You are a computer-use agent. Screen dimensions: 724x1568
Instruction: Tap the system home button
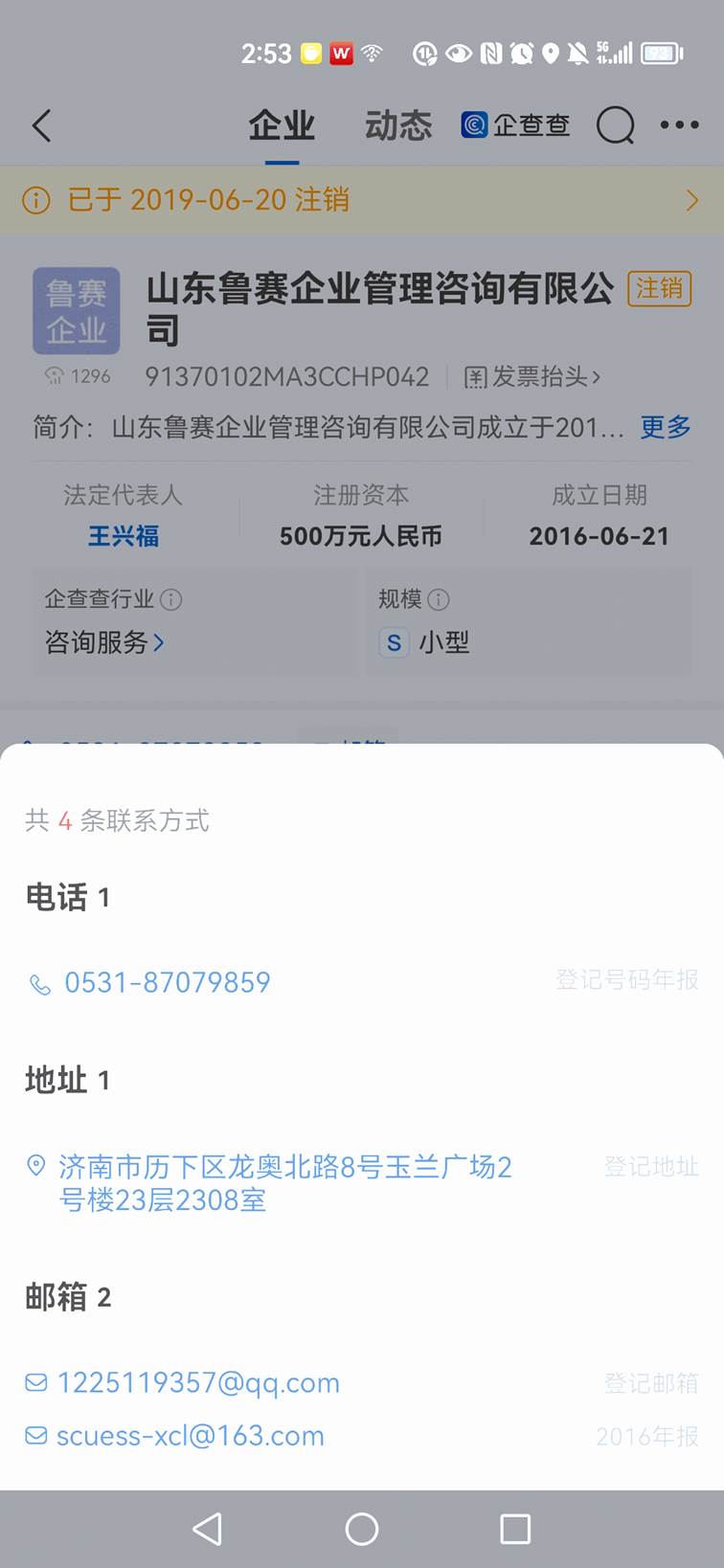(x=362, y=1529)
